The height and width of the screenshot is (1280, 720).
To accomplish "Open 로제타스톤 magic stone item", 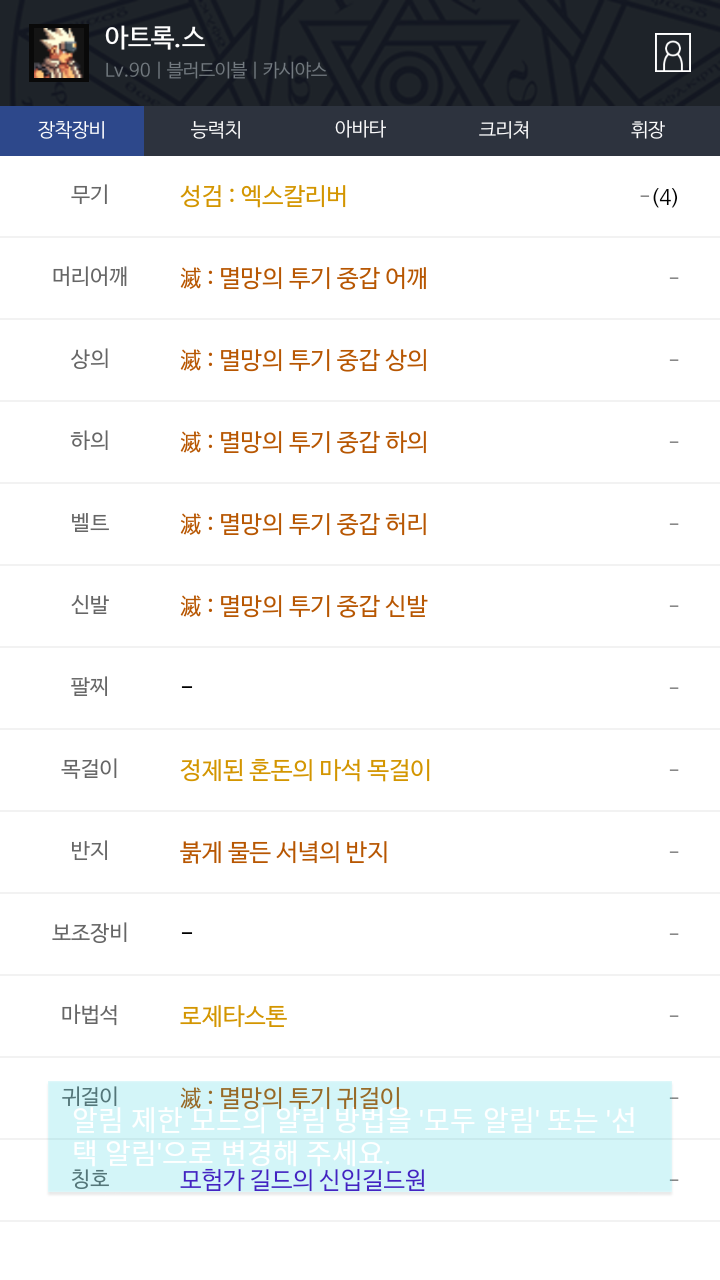I will click(x=234, y=1016).
